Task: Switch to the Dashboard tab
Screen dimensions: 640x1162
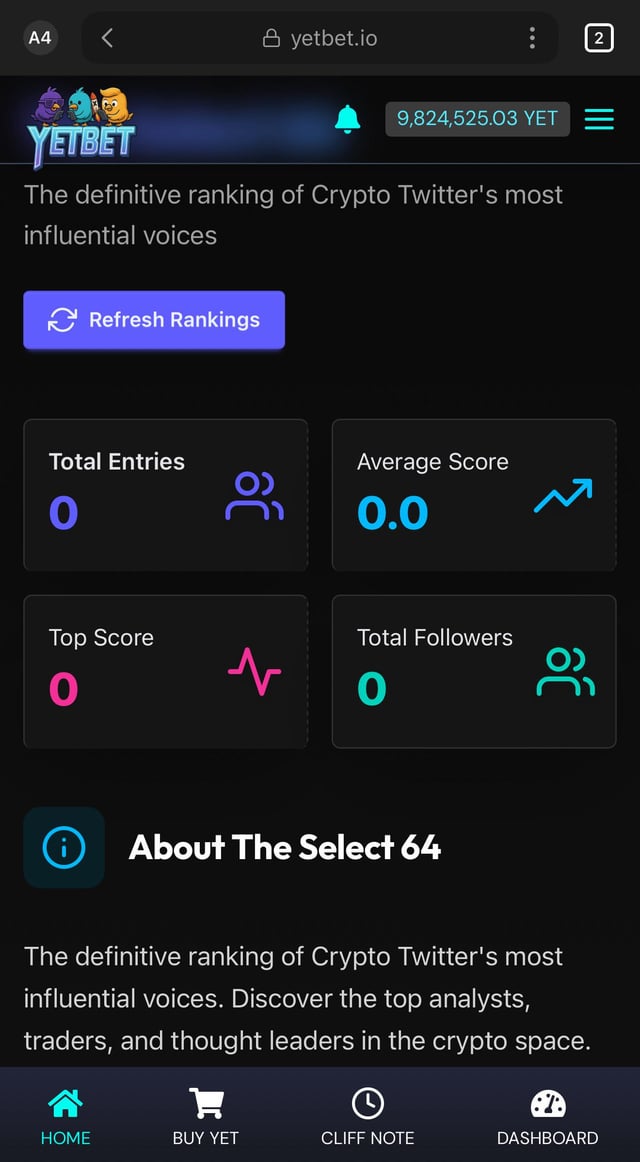Action: coord(547,1117)
